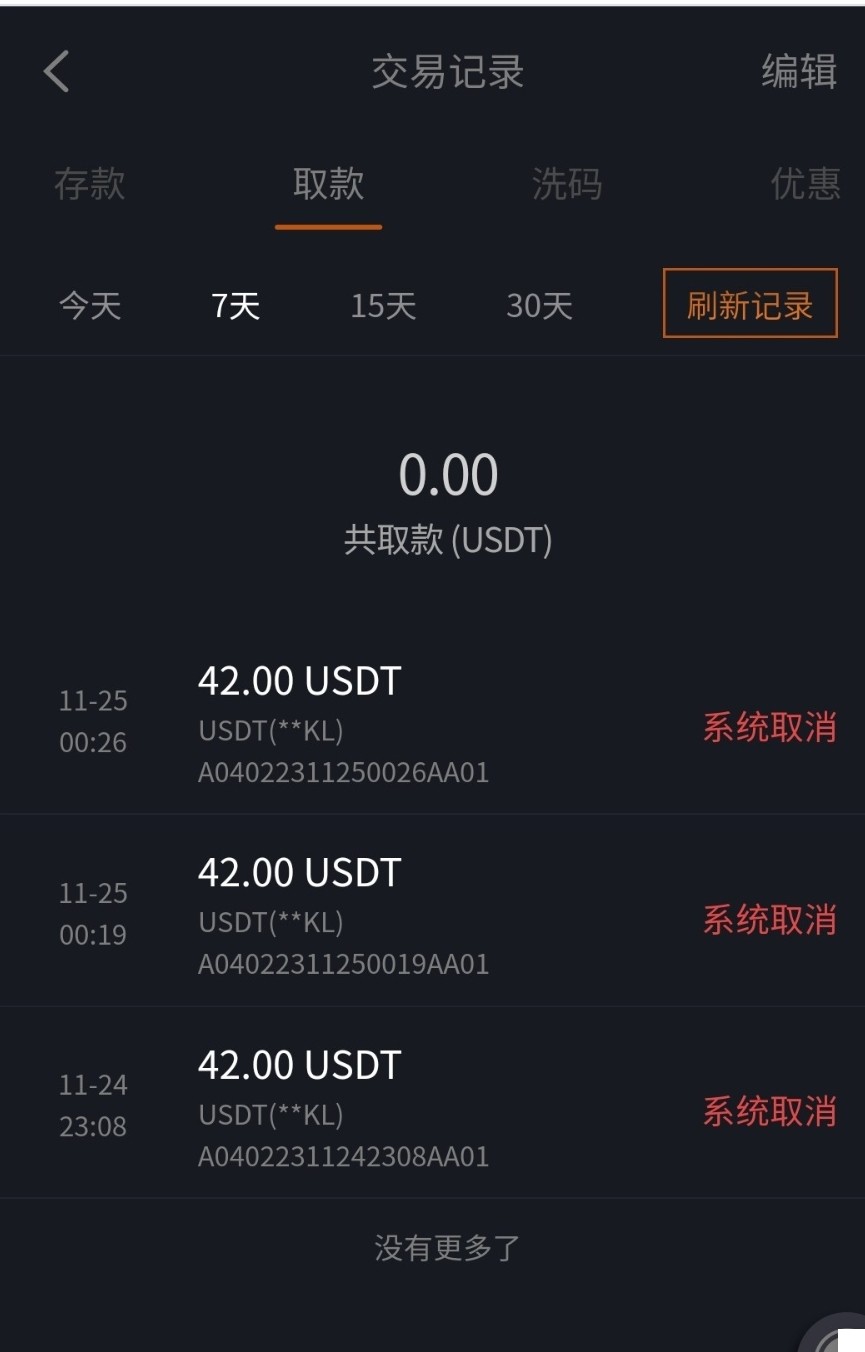The width and height of the screenshot is (865, 1352).
Task: Apply the 30天 thirty-day filter
Action: coord(537,307)
